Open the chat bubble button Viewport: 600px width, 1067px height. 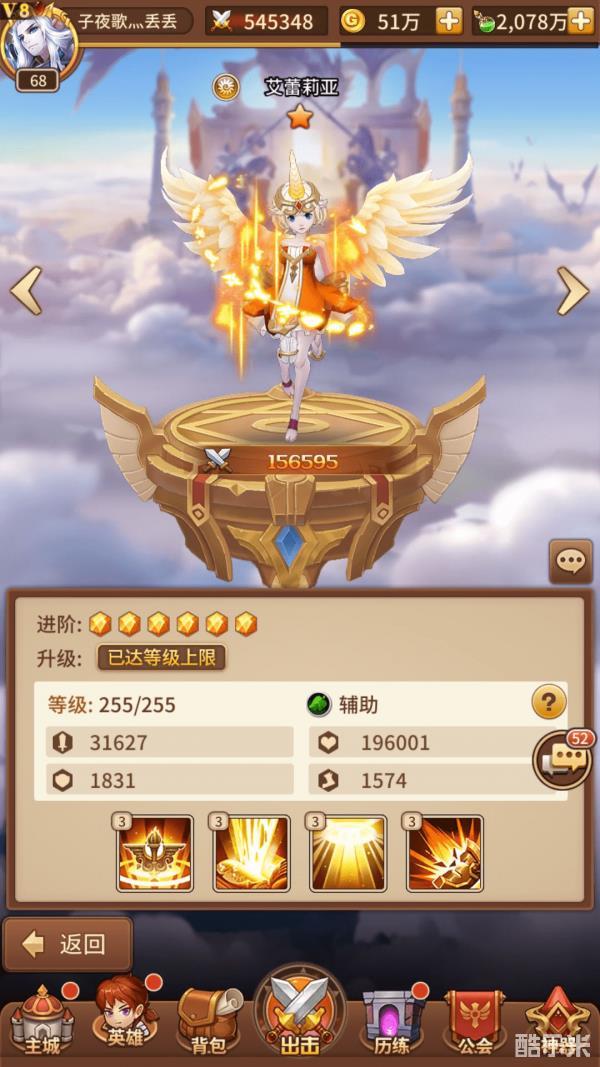[x=571, y=561]
